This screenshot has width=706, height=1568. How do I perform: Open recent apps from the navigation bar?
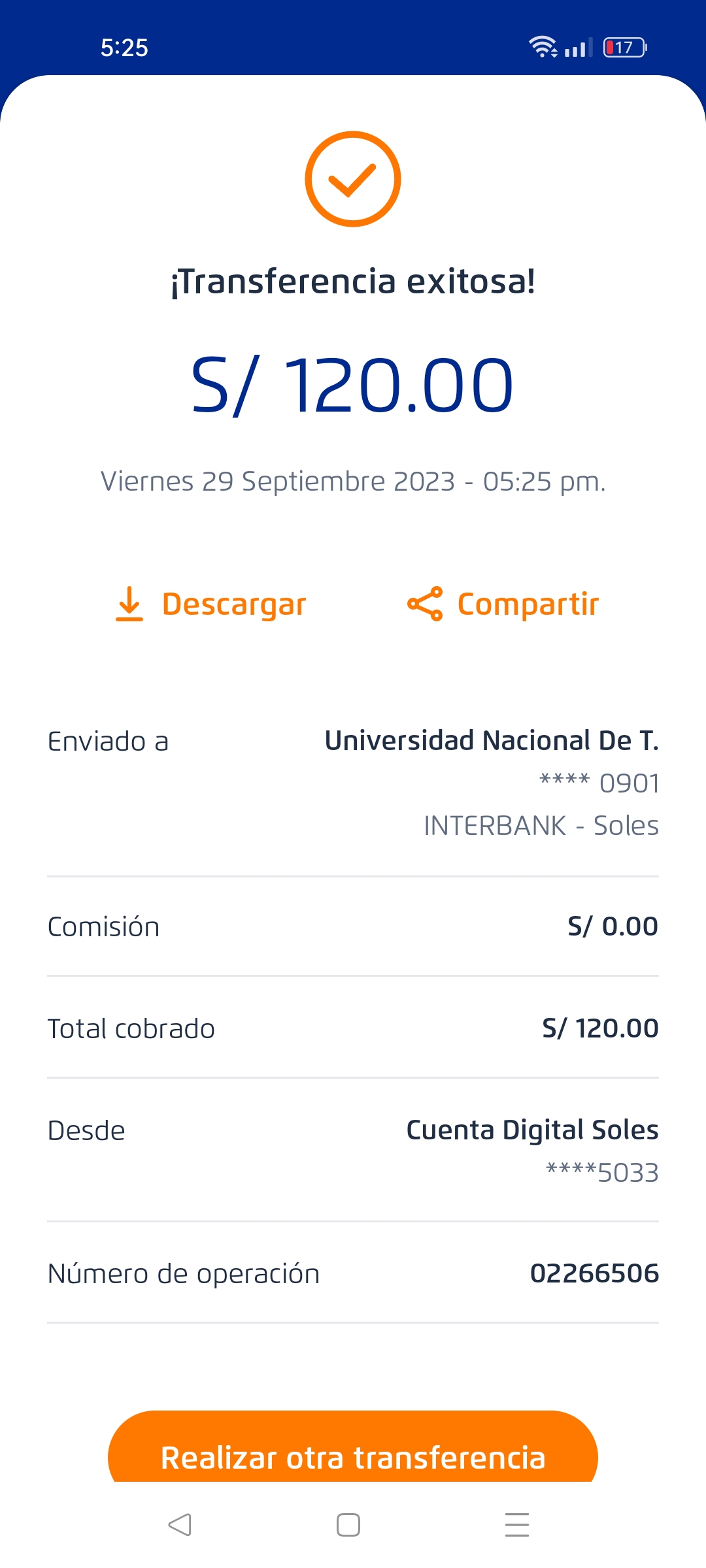tap(516, 1525)
